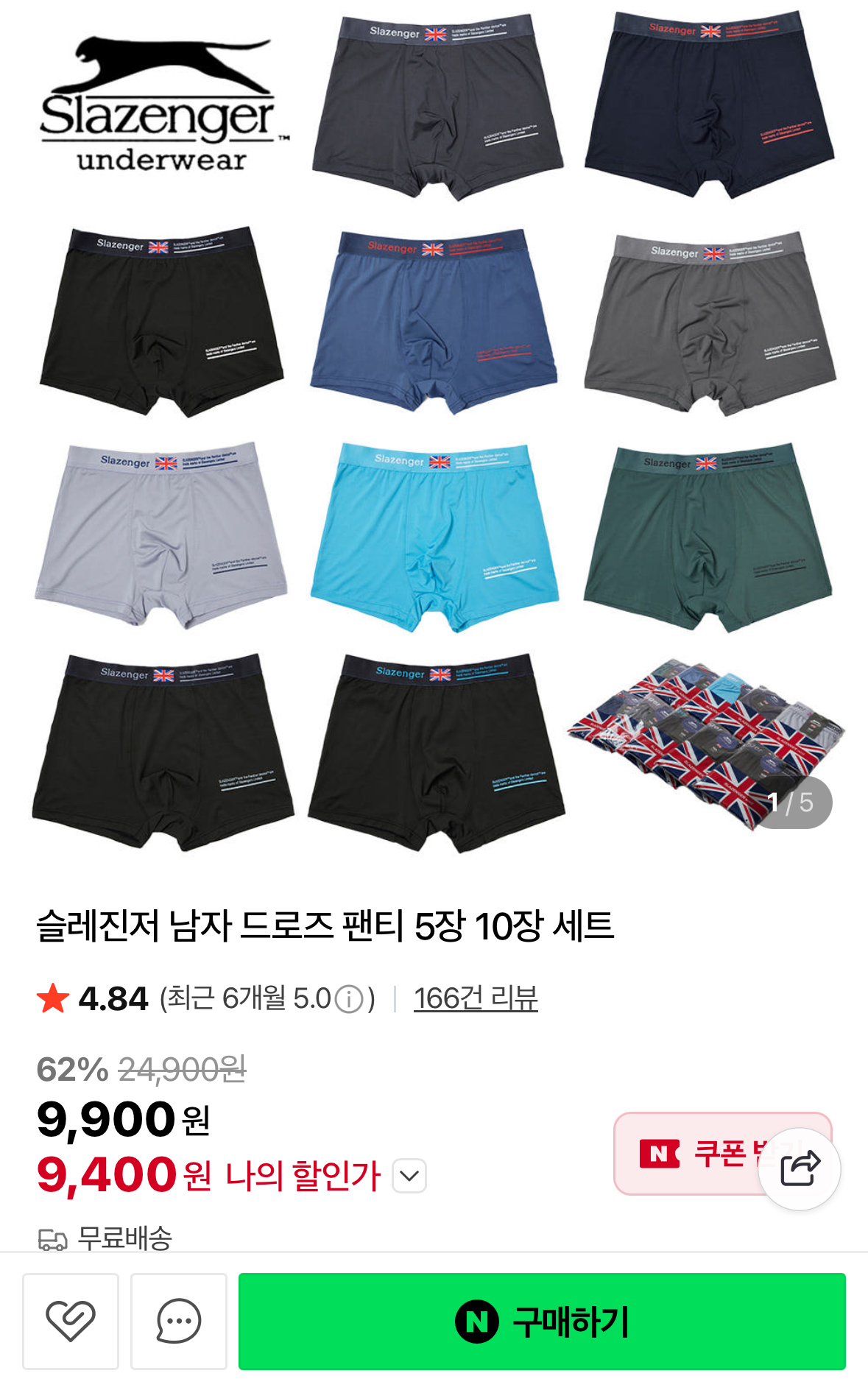Expand the 나의 할인가 price details
Screen dimensions: 868x1379
pyautogui.click(x=409, y=1175)
